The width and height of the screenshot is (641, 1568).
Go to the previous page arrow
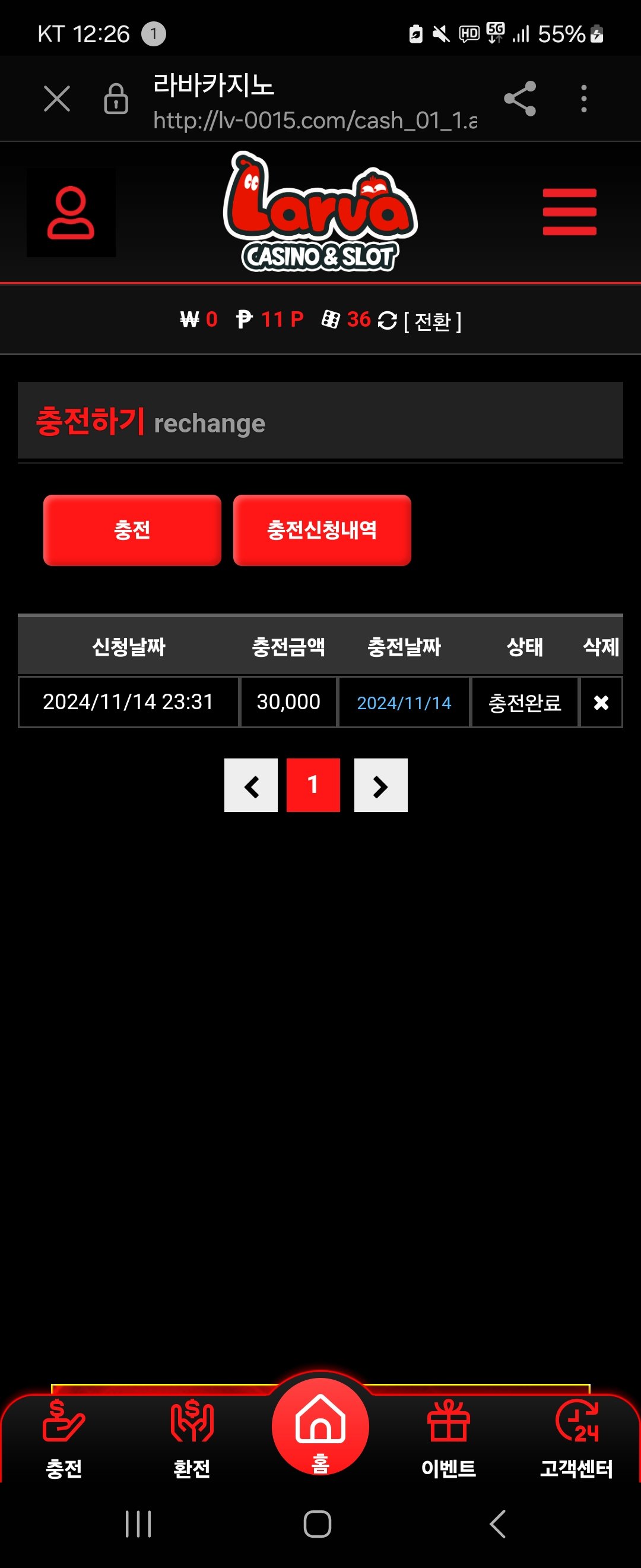[251, 785]
